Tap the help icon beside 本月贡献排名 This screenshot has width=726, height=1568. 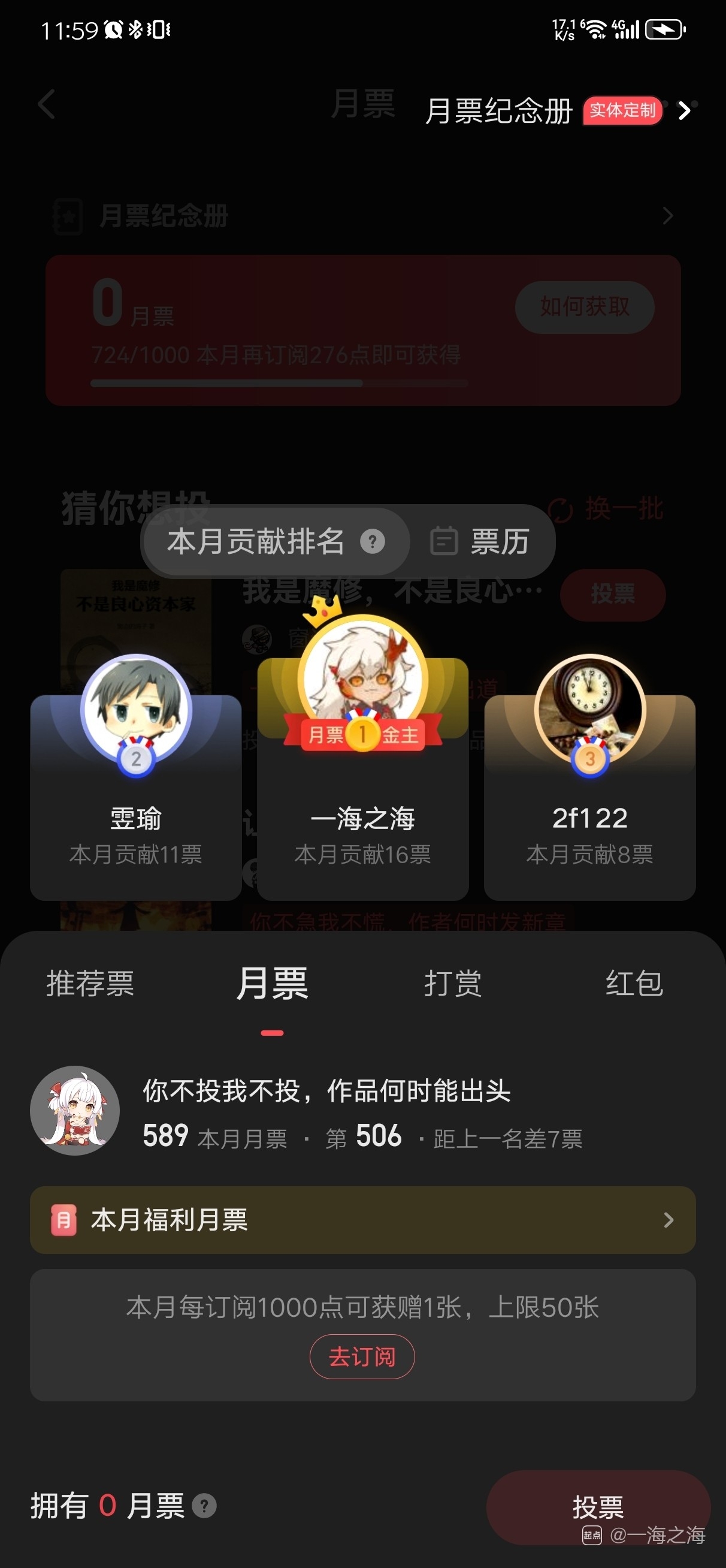pos(373,541)
